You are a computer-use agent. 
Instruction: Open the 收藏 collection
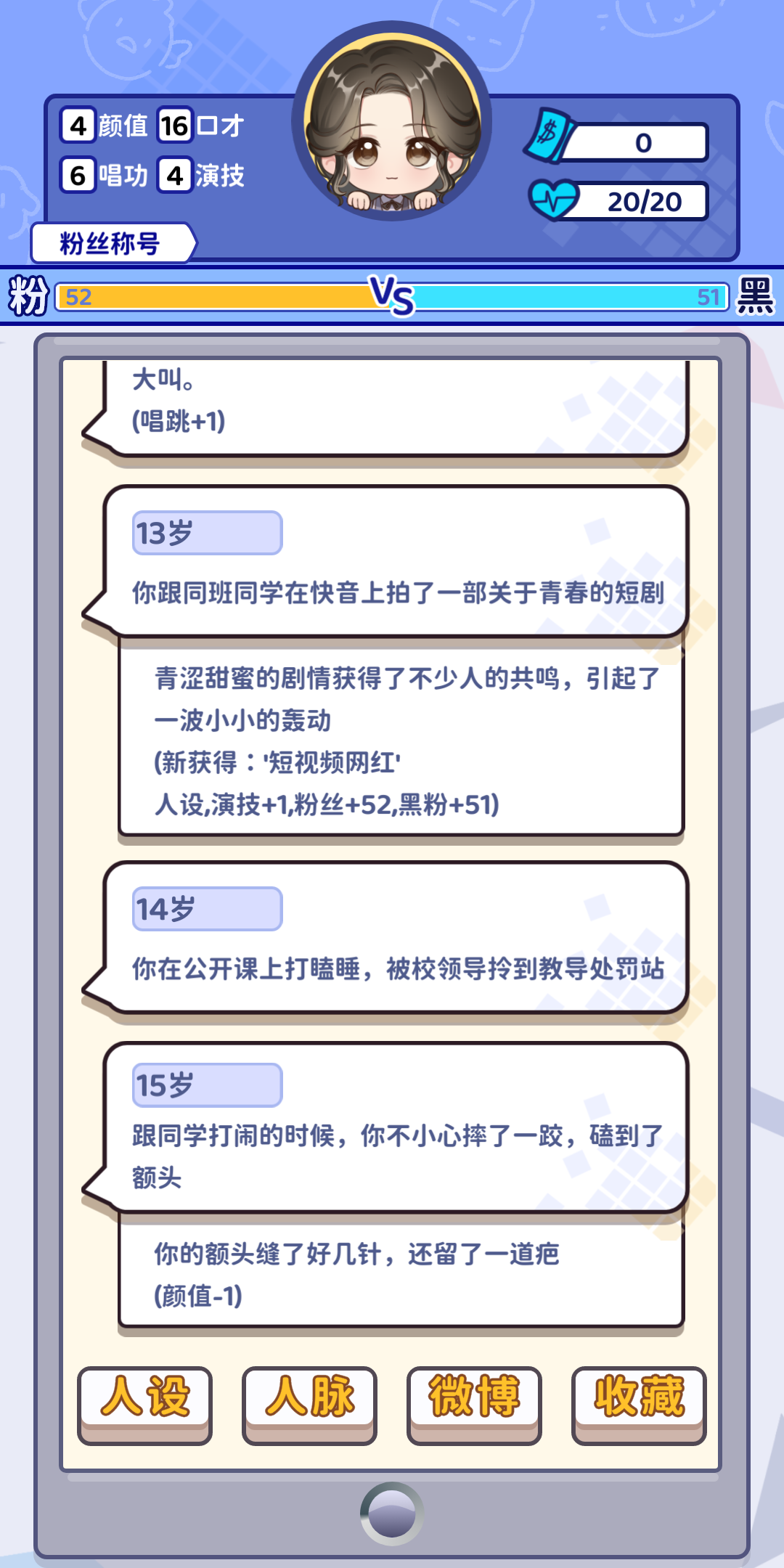(x=639, y=1397)
